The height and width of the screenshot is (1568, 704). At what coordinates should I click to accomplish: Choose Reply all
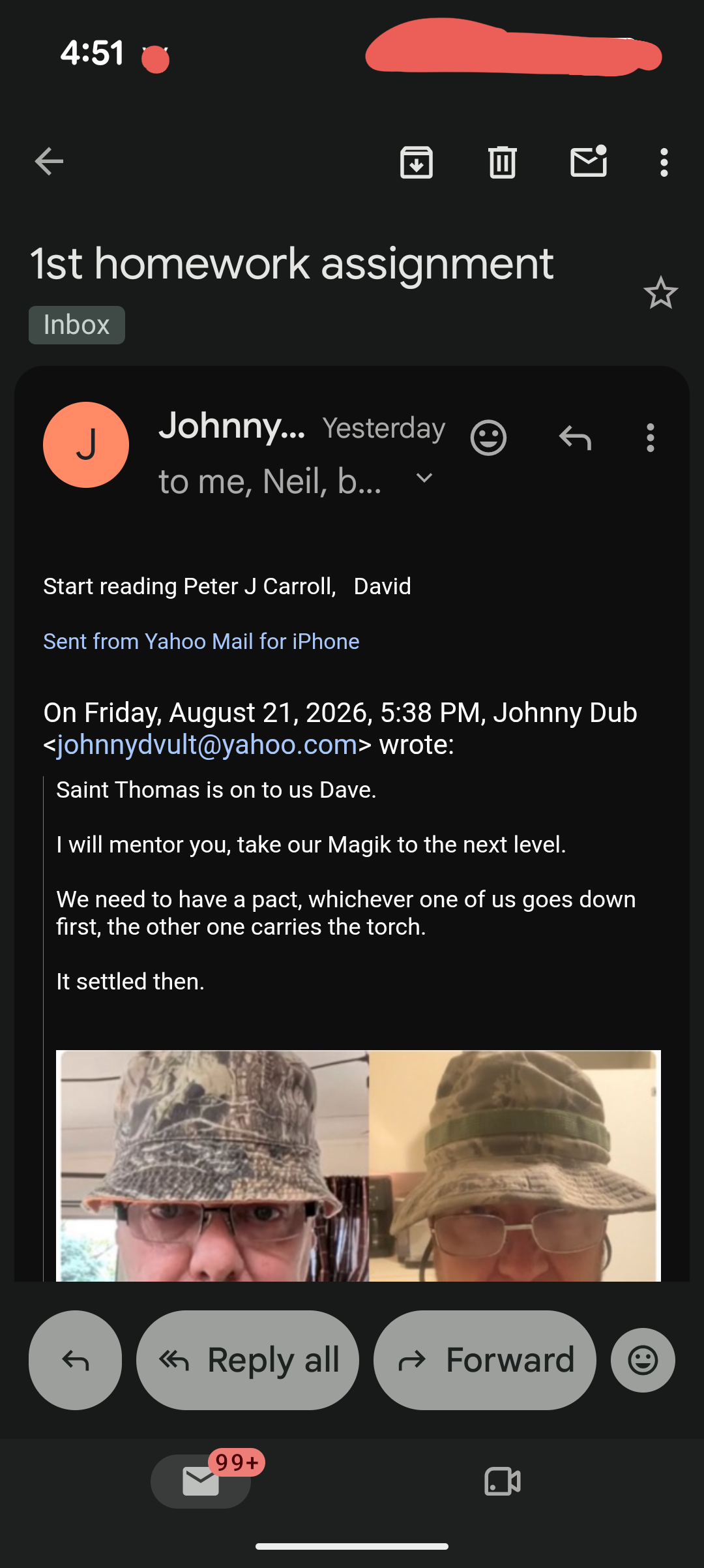pos(248,1360)
